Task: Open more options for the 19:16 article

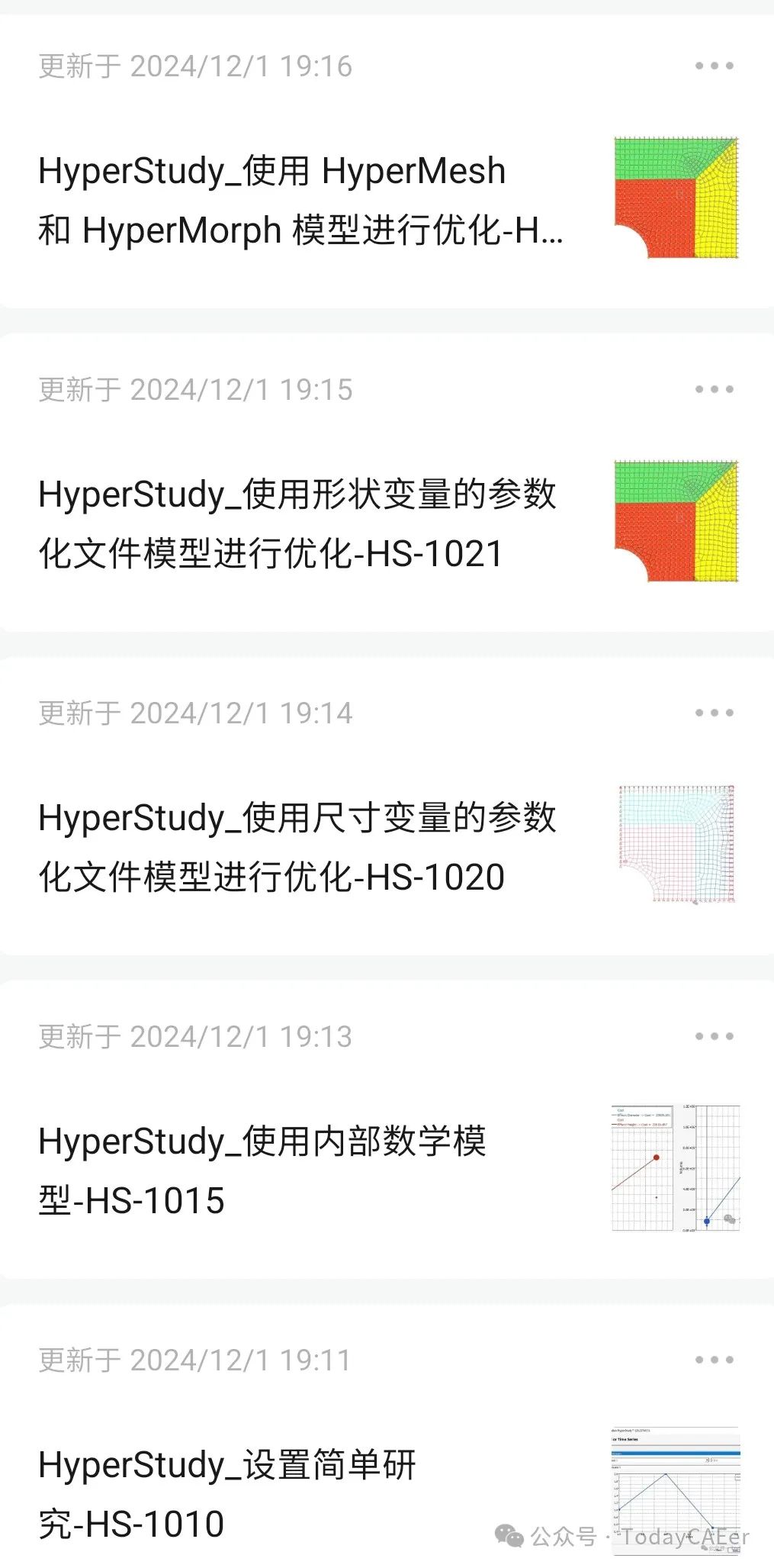Action: [715, 66]
